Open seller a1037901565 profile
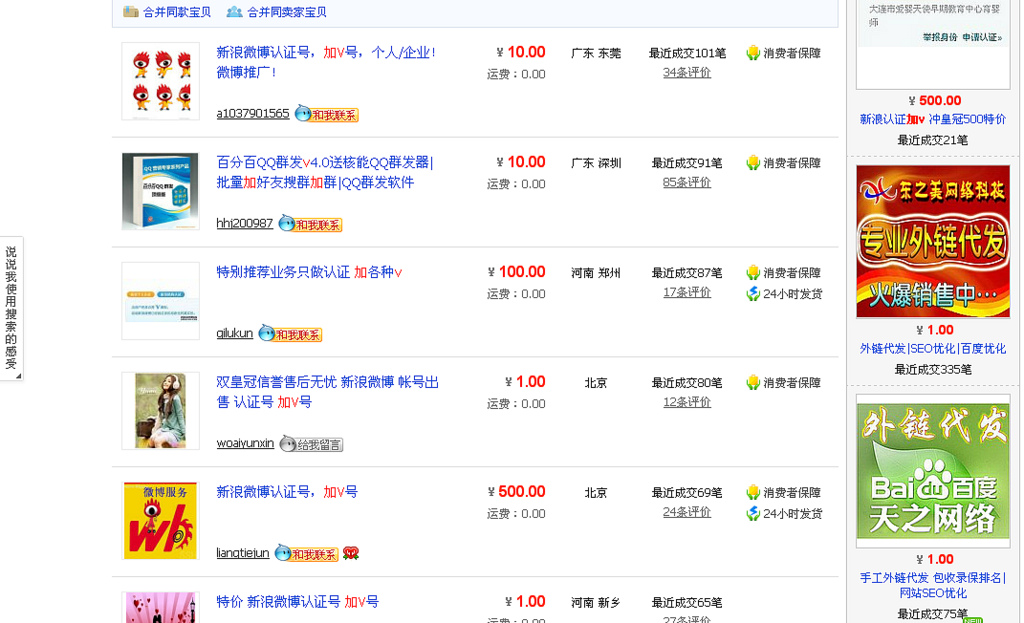The image size is (1024, 623). 253,114
